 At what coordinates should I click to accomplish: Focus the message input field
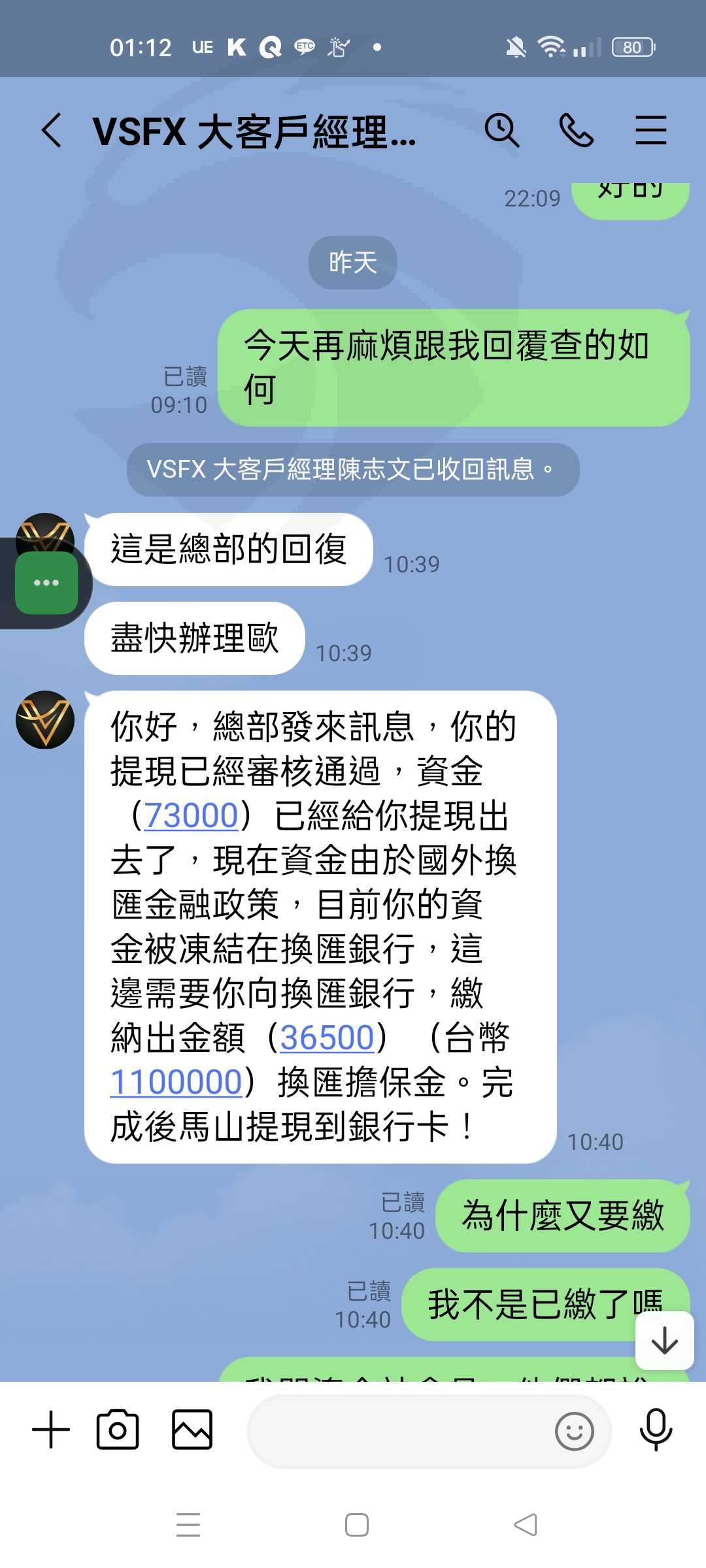pyautogui.click(x=399, y=1431)
